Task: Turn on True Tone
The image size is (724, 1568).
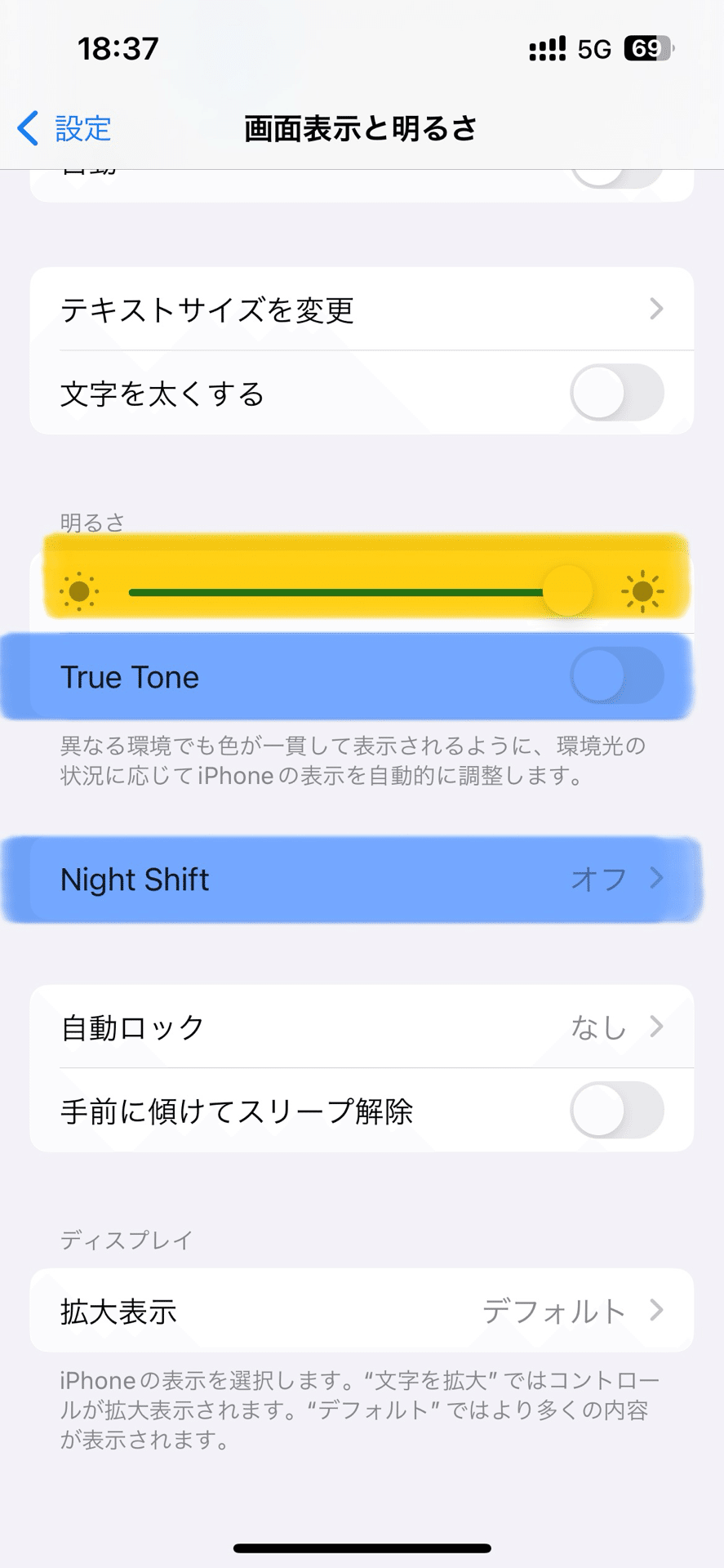Action: pyautogui.click(x=616, y=676)
